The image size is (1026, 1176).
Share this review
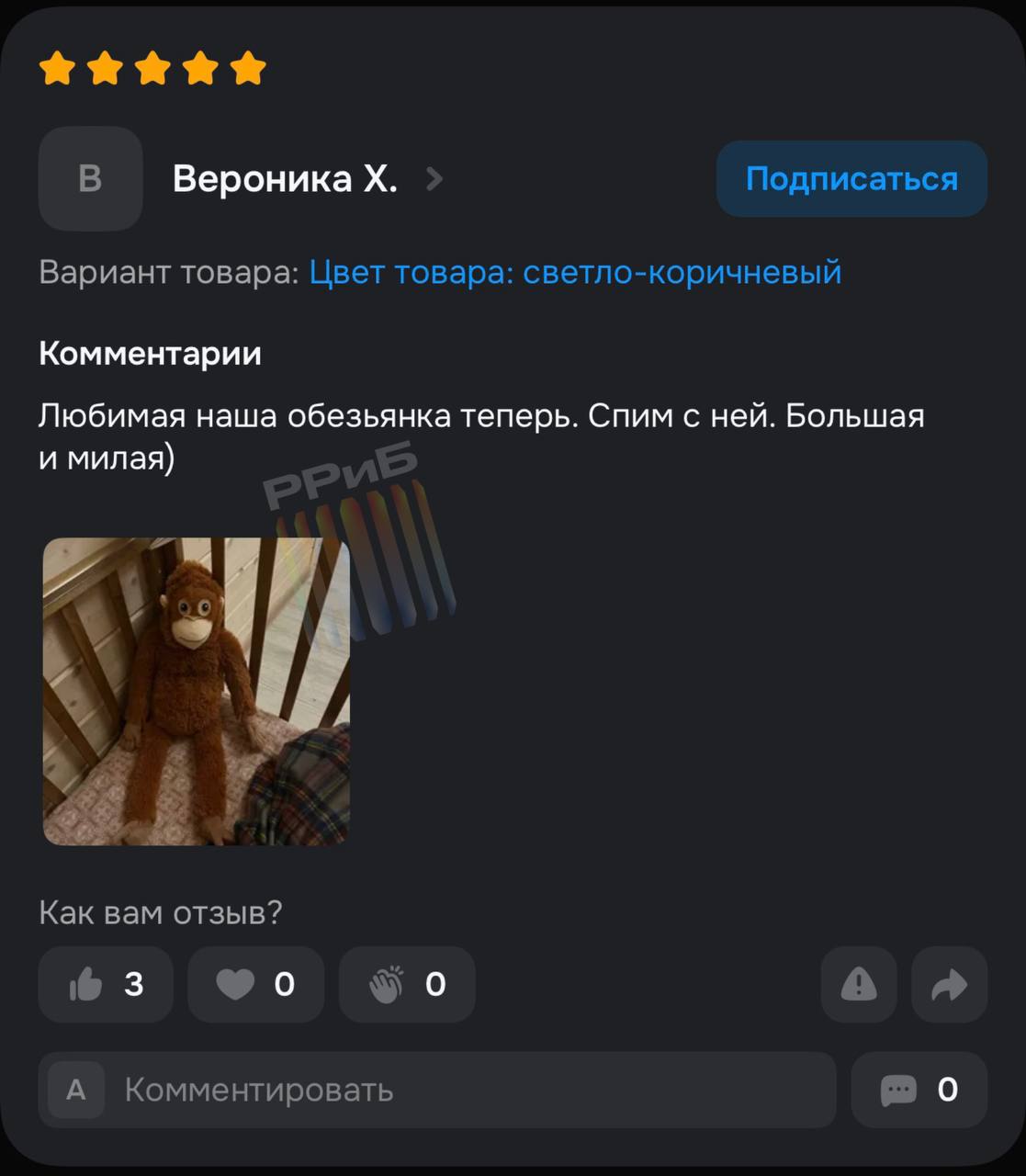point(949,985)
